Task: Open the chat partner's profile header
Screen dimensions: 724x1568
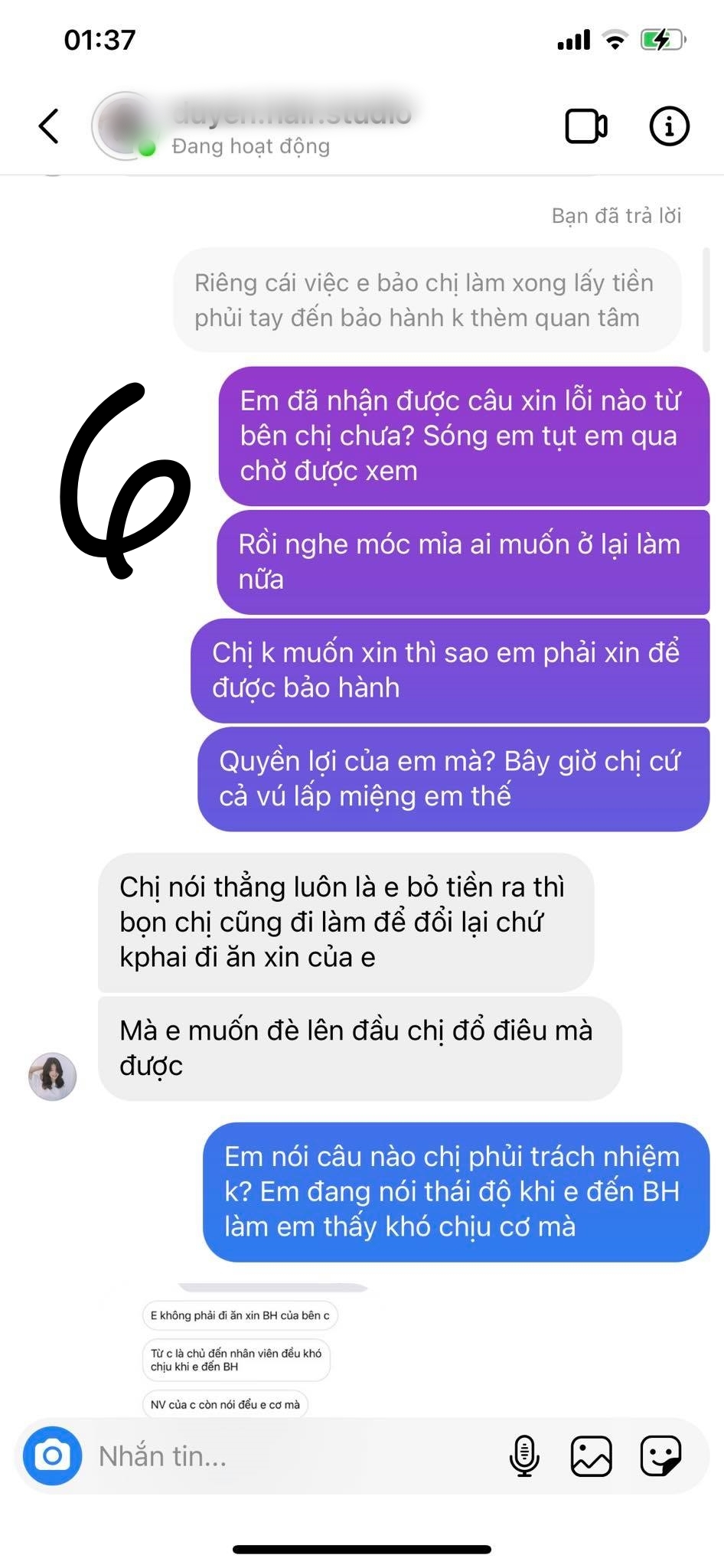Action: point(253,127)
